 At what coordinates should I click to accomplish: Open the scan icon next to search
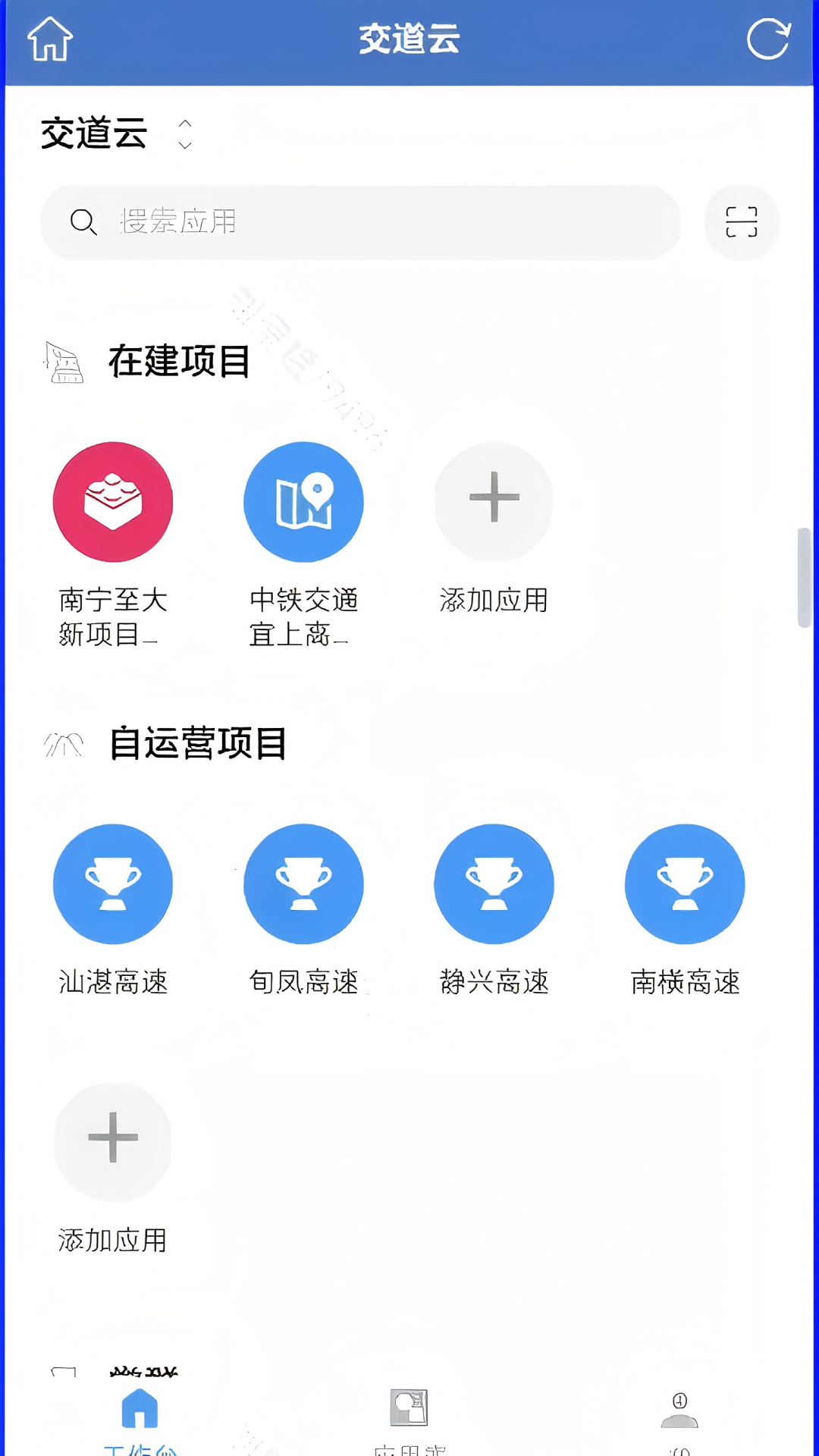(742, 222)
